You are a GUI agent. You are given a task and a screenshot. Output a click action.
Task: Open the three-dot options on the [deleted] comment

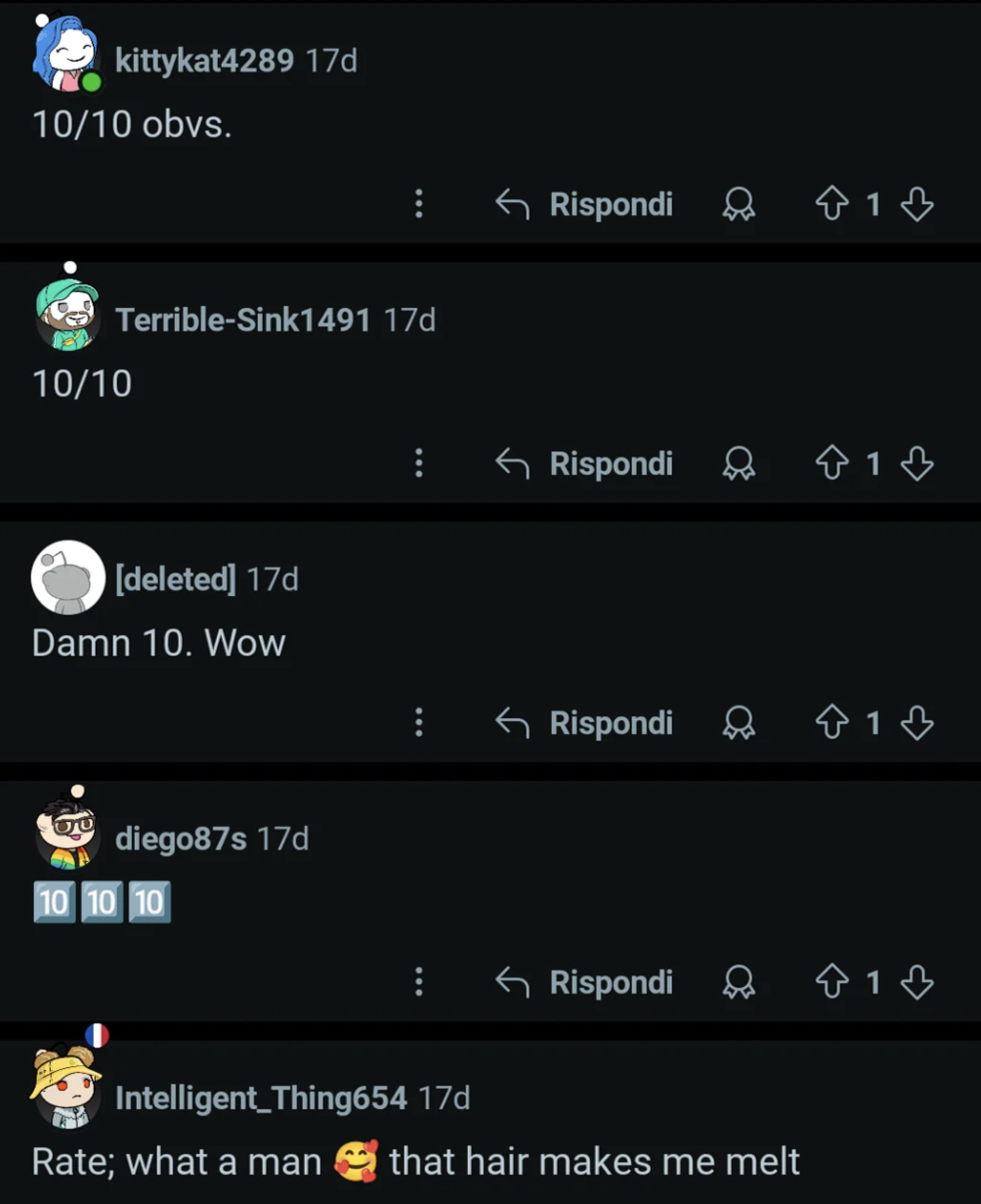tap(418, 723)
